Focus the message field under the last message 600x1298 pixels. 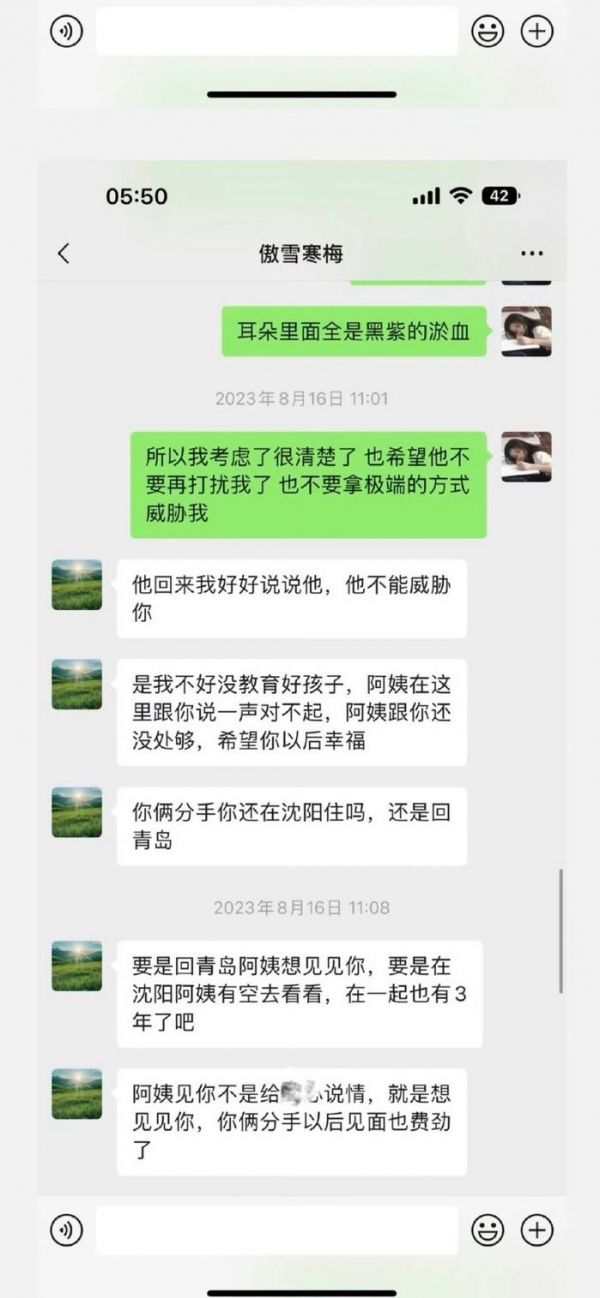[x=277, y=1230]
